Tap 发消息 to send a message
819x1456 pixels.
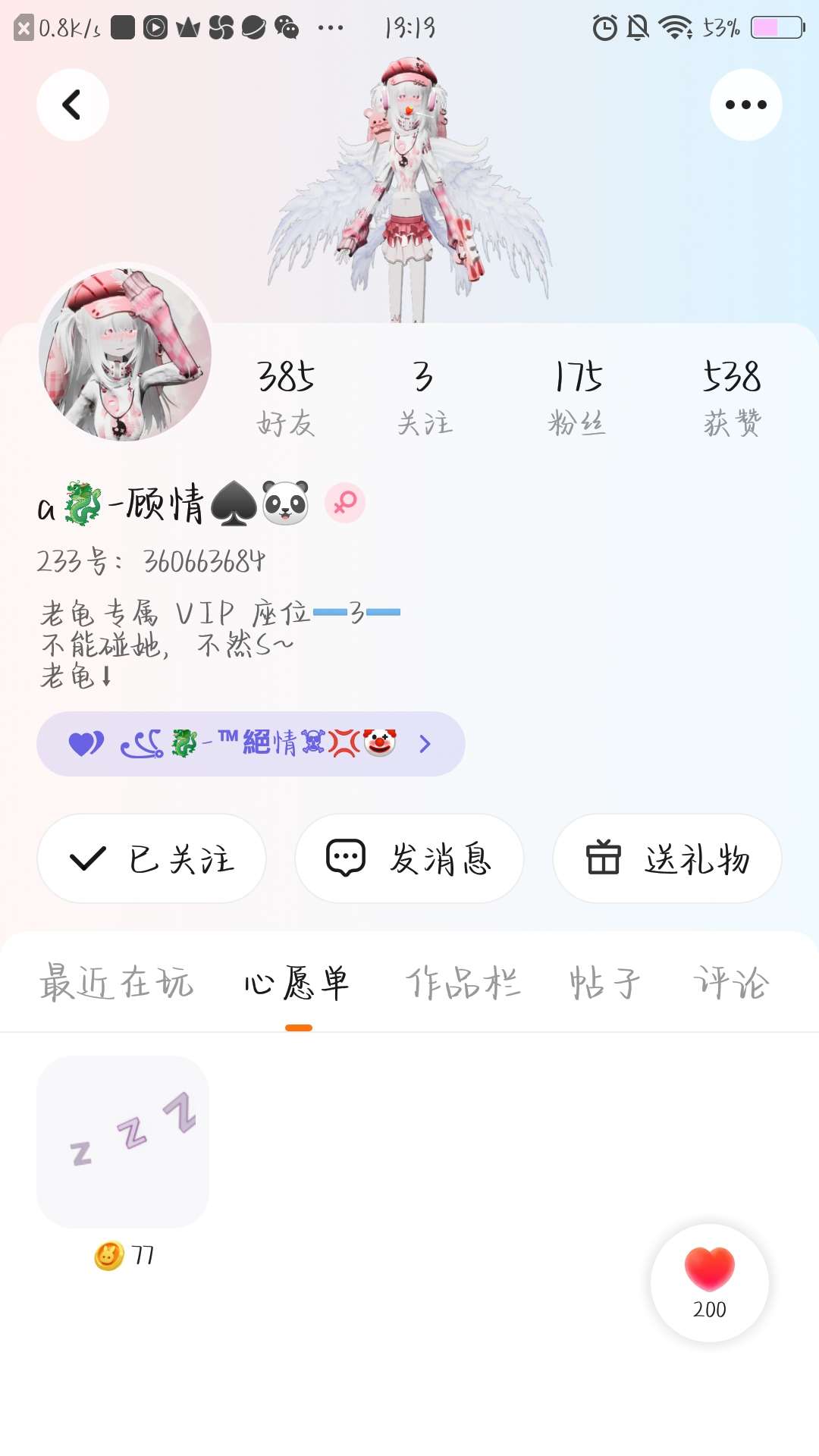[409, 858]
